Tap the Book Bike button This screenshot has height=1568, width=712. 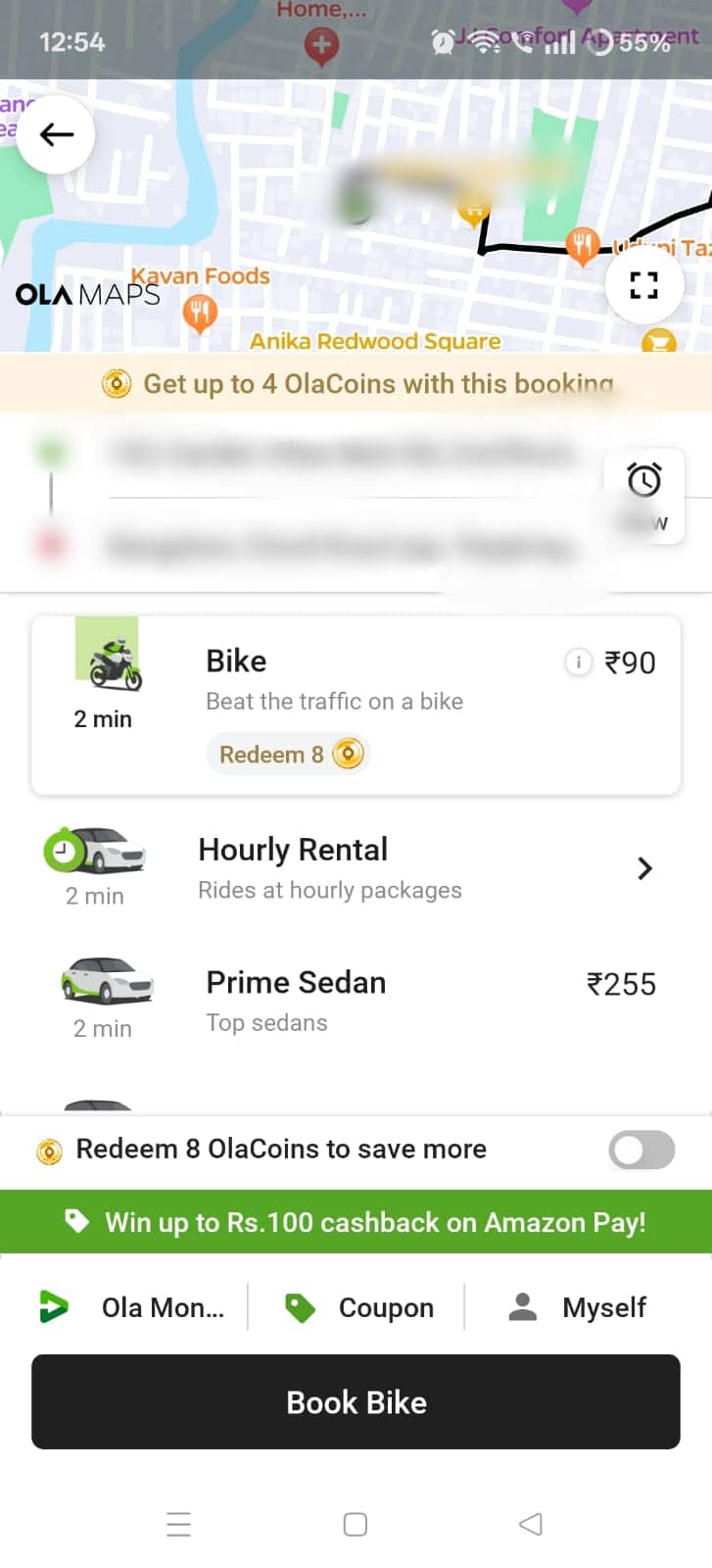[x=356, y=1401]
